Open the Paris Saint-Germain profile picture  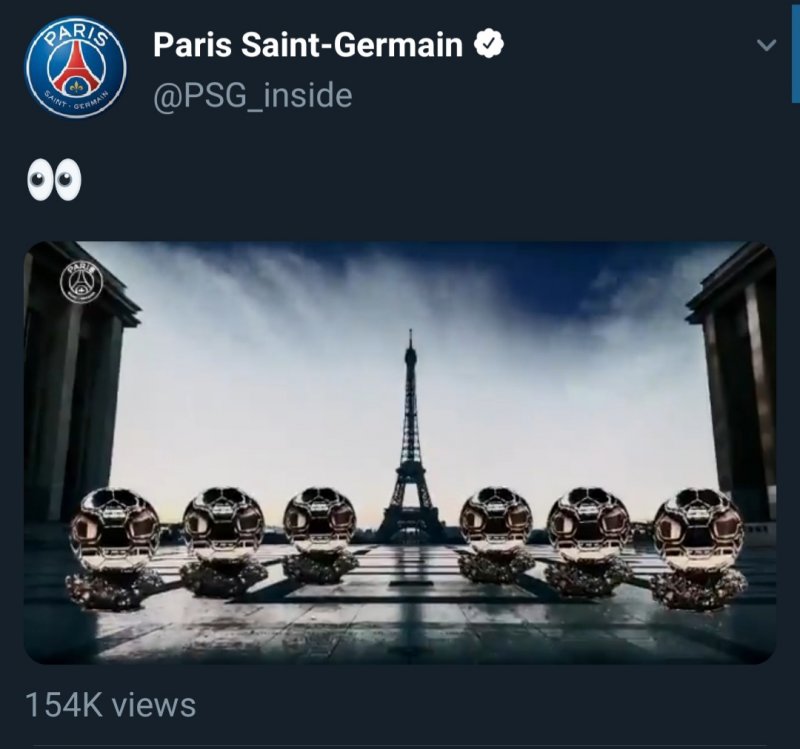(x=76, y=67)
